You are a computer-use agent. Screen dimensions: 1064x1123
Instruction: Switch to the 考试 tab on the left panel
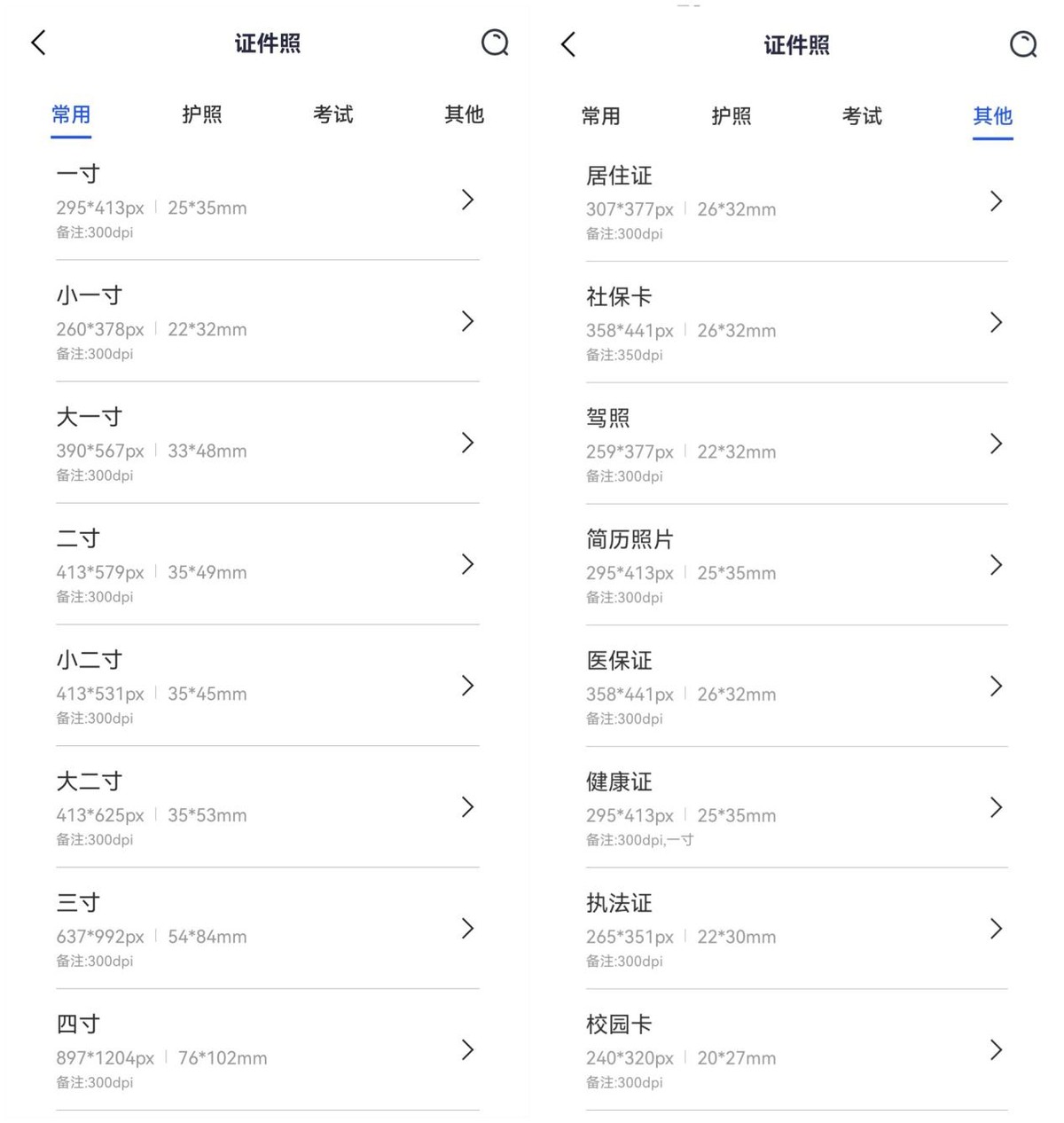[x=332, y=114]
